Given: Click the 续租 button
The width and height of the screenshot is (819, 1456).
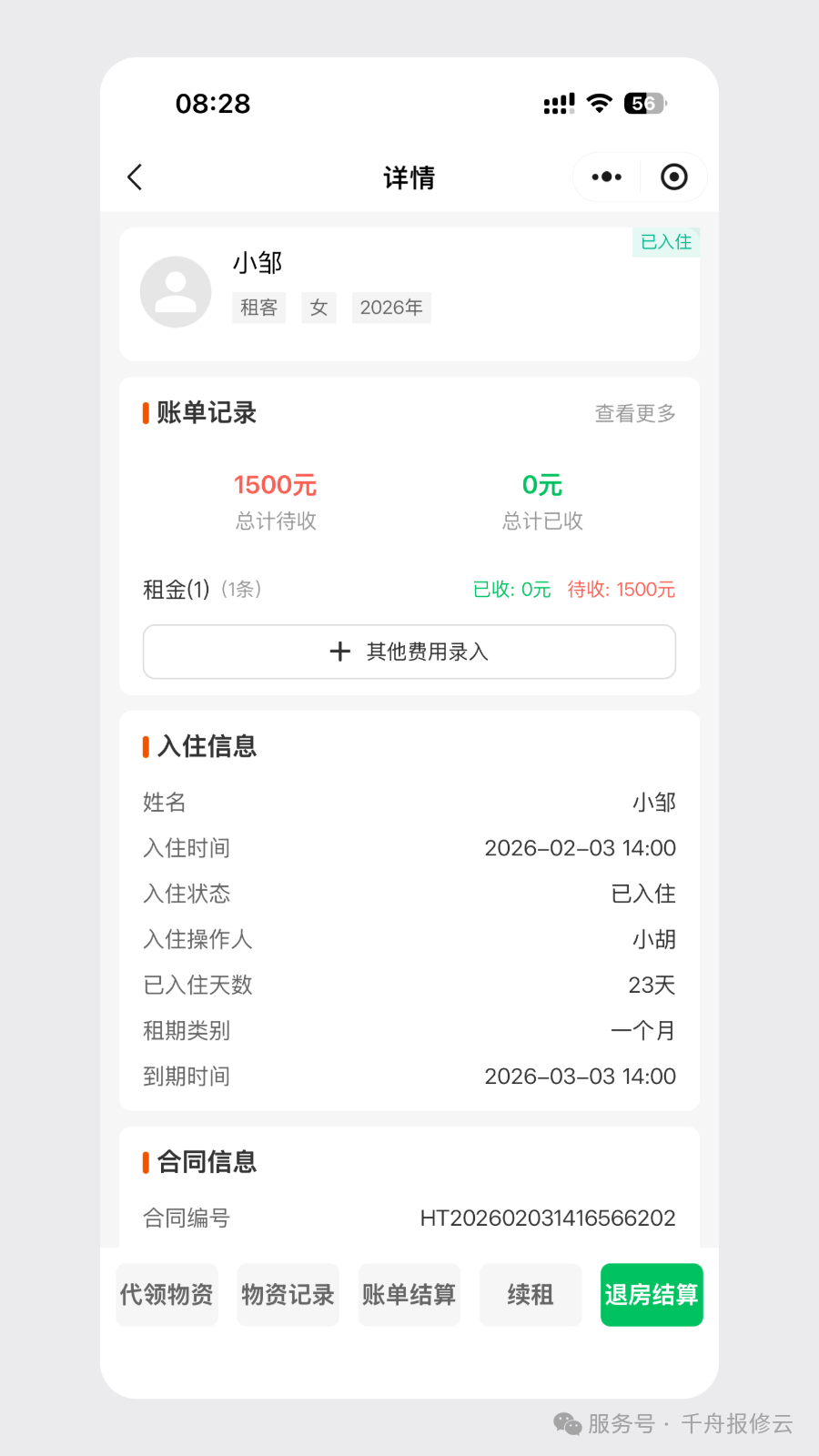Looking at the screenshot, I should 531,1295.
